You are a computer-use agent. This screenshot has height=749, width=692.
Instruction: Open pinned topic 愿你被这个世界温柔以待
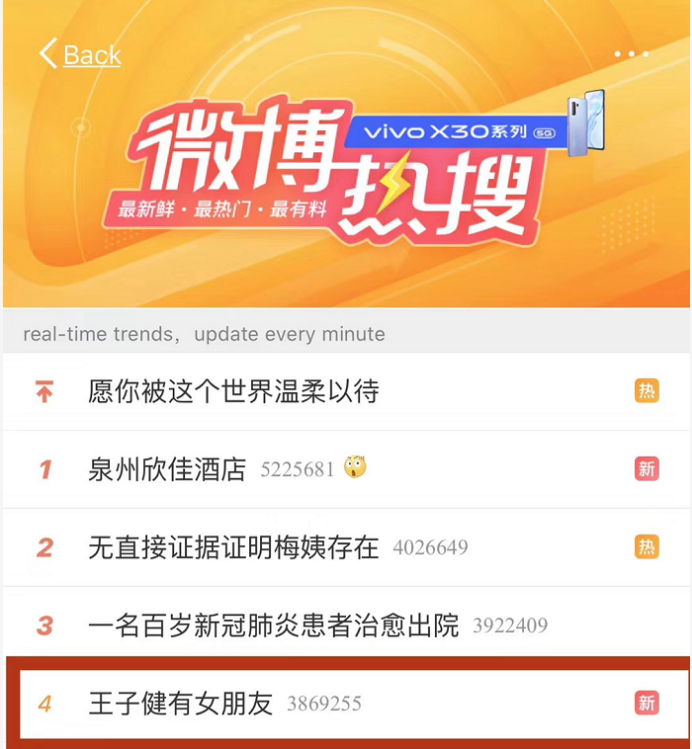[x=233, y=391]
